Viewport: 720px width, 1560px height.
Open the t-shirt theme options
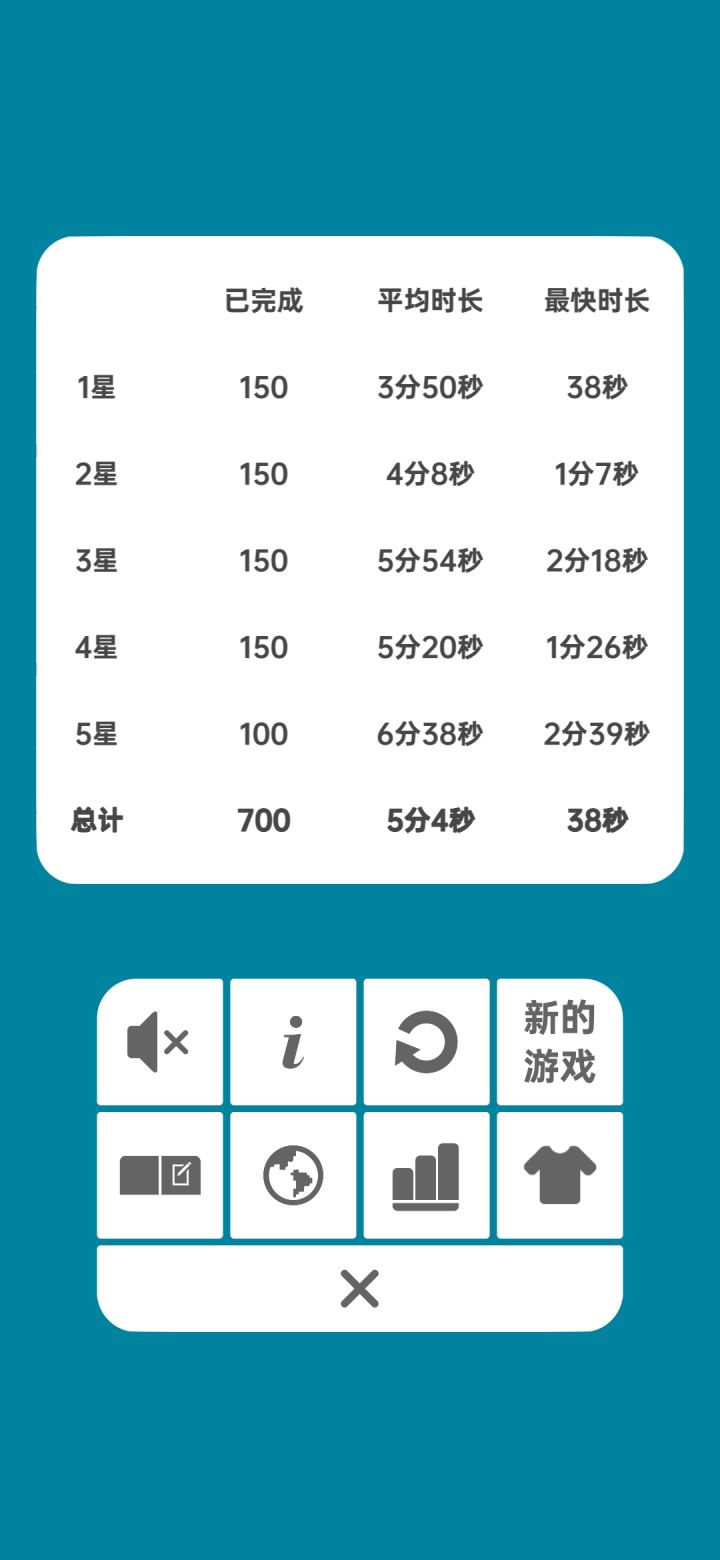pos(560,1175)
